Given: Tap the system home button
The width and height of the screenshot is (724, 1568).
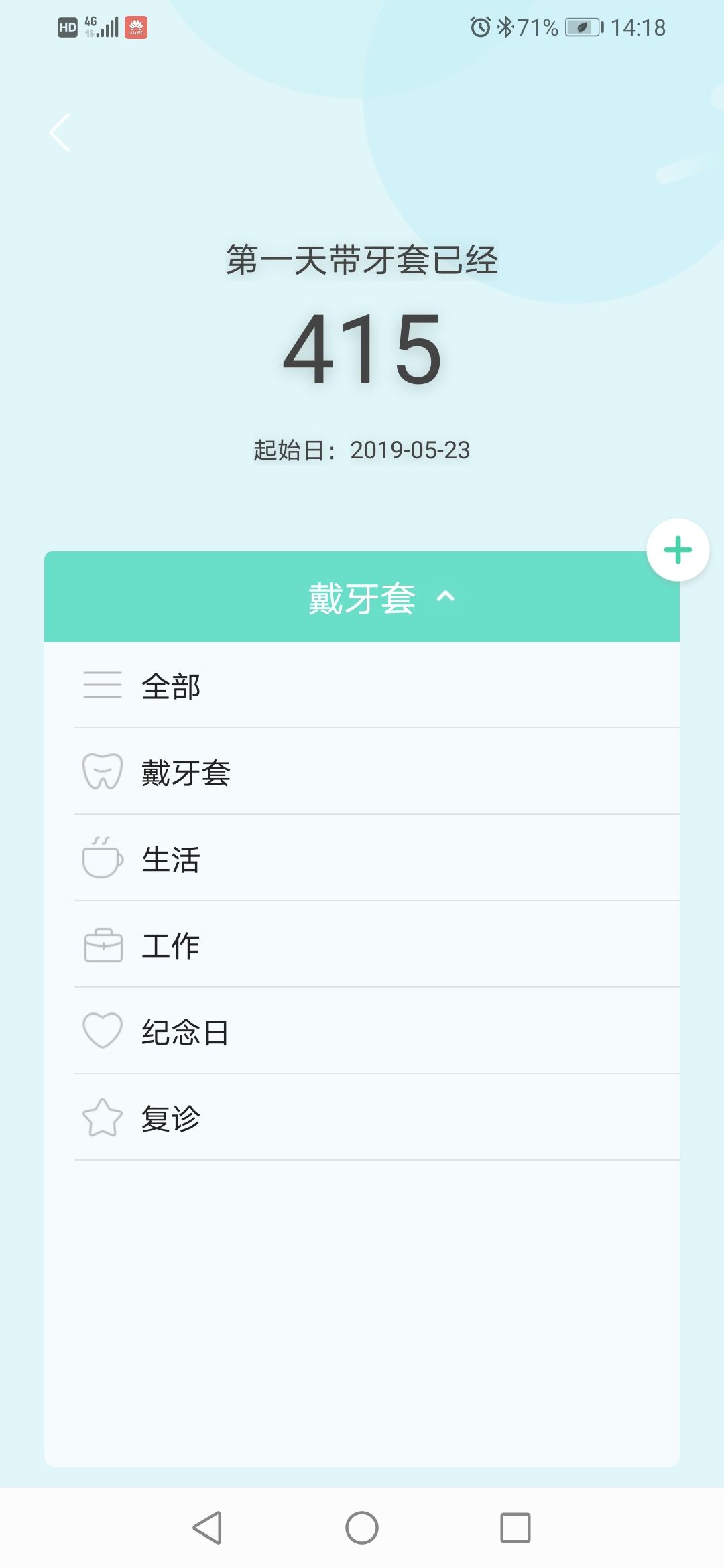Looking at the screenshot, I should point(362,1528).
